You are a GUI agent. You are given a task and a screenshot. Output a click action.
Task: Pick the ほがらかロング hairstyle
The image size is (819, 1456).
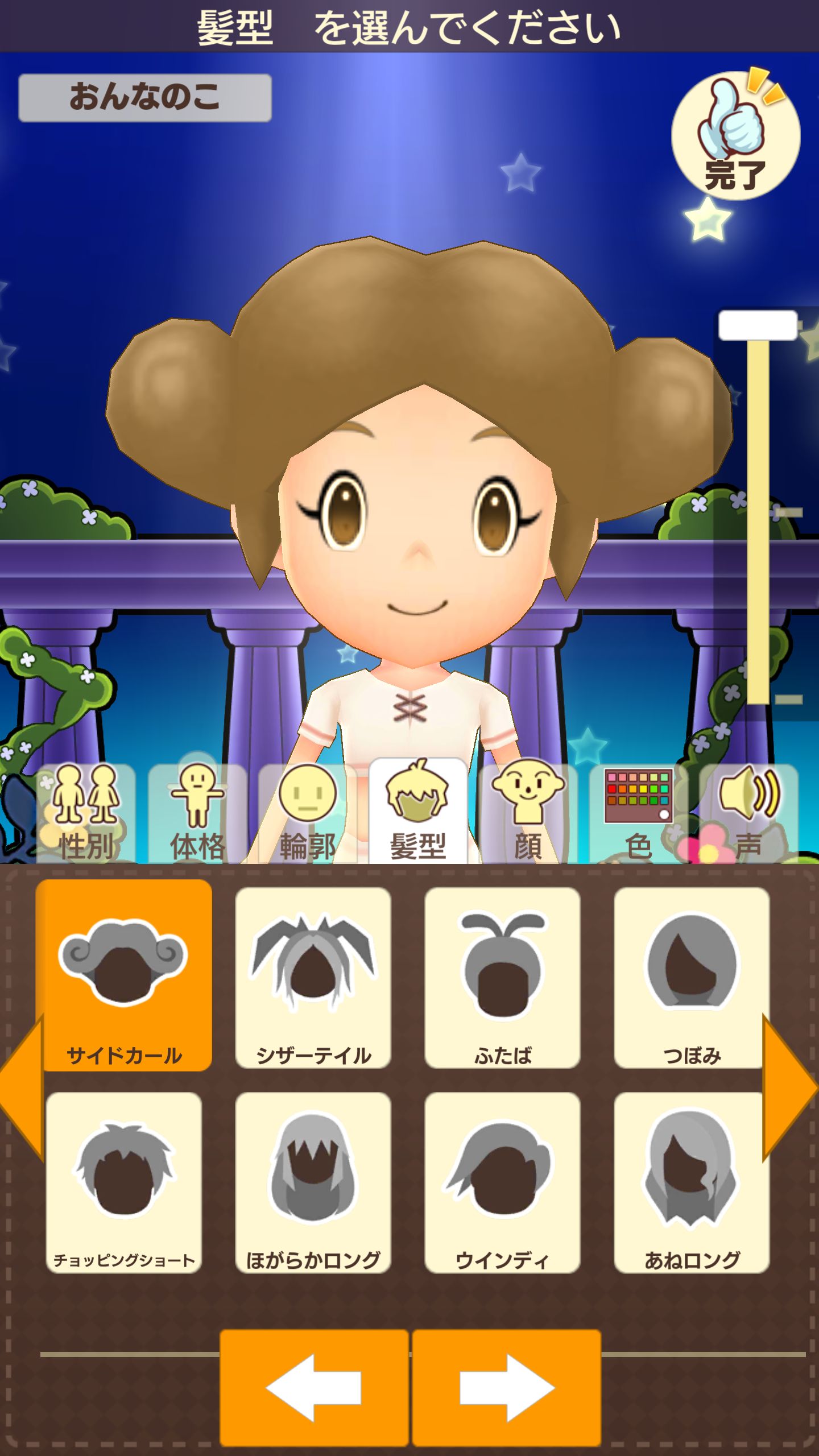point(313,1182)
